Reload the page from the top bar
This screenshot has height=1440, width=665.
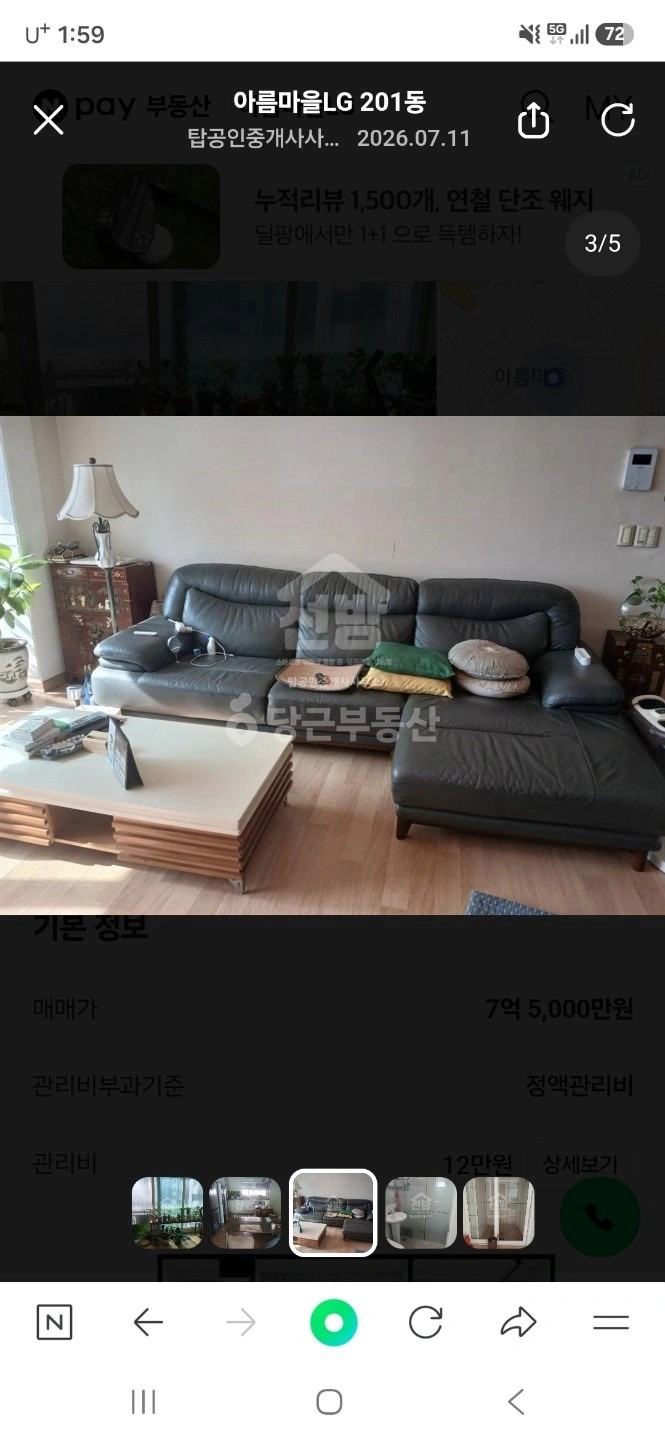pyautogui.click(x=617, y=120)
